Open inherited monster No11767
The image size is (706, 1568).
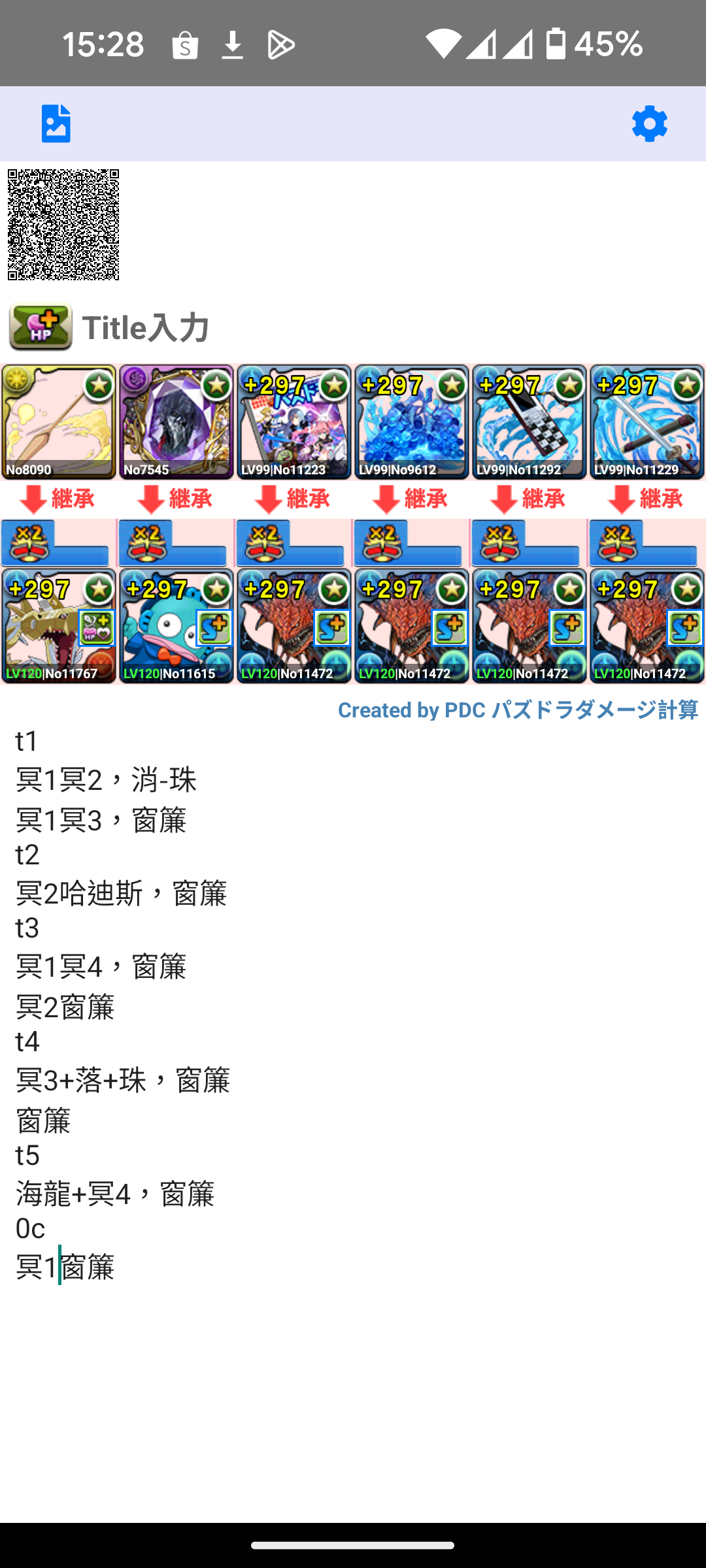(x=59, y=626)
